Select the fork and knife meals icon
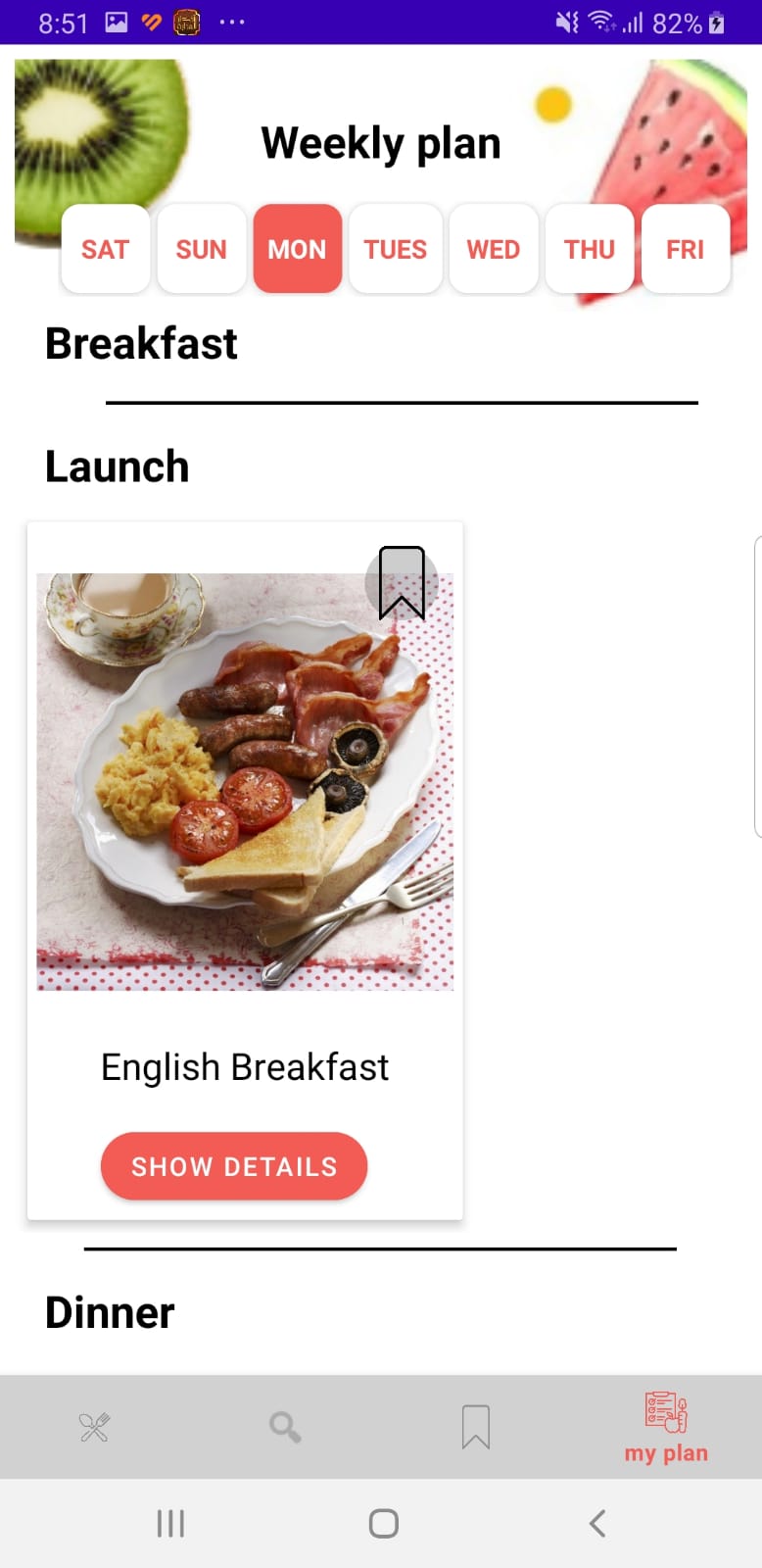 93,1427
